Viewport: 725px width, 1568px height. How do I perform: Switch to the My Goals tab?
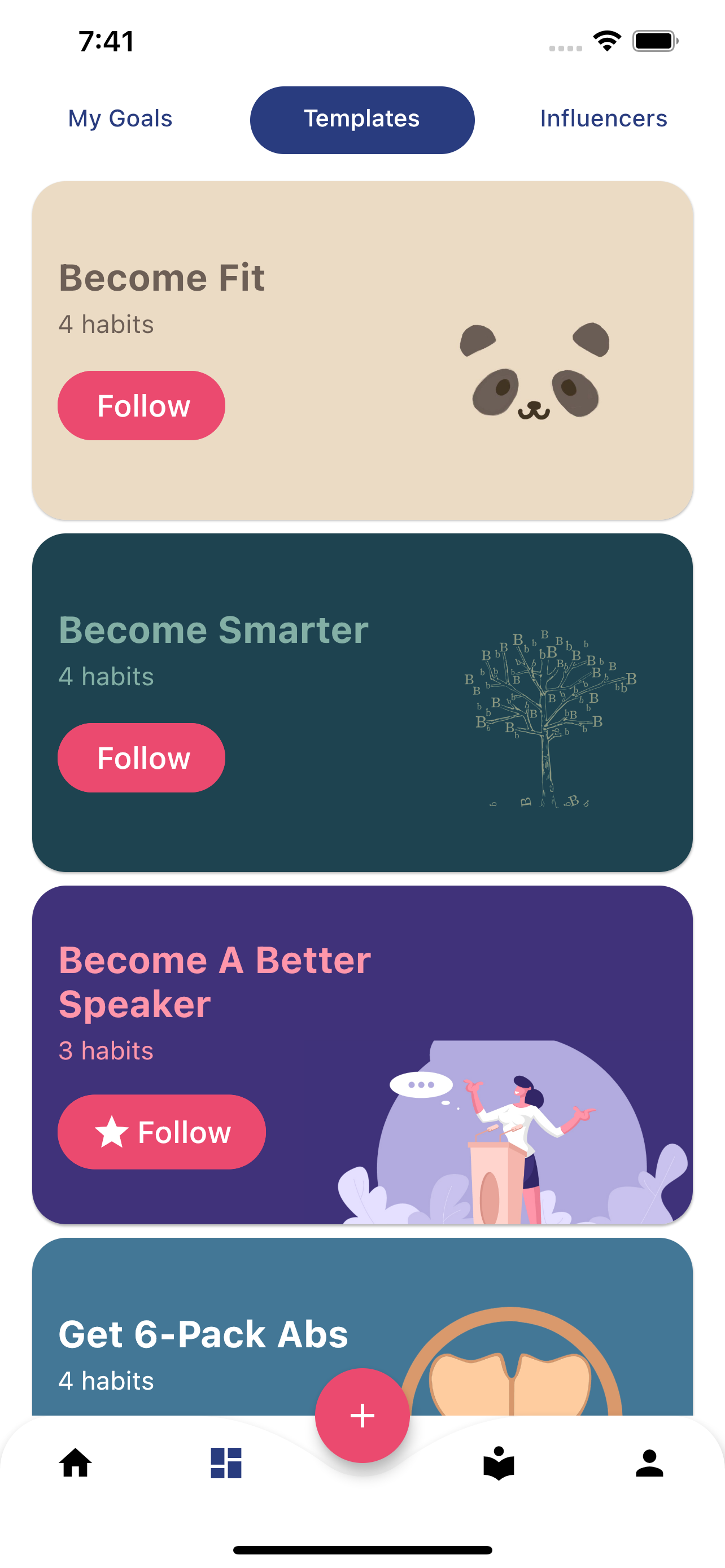point(120,119)
